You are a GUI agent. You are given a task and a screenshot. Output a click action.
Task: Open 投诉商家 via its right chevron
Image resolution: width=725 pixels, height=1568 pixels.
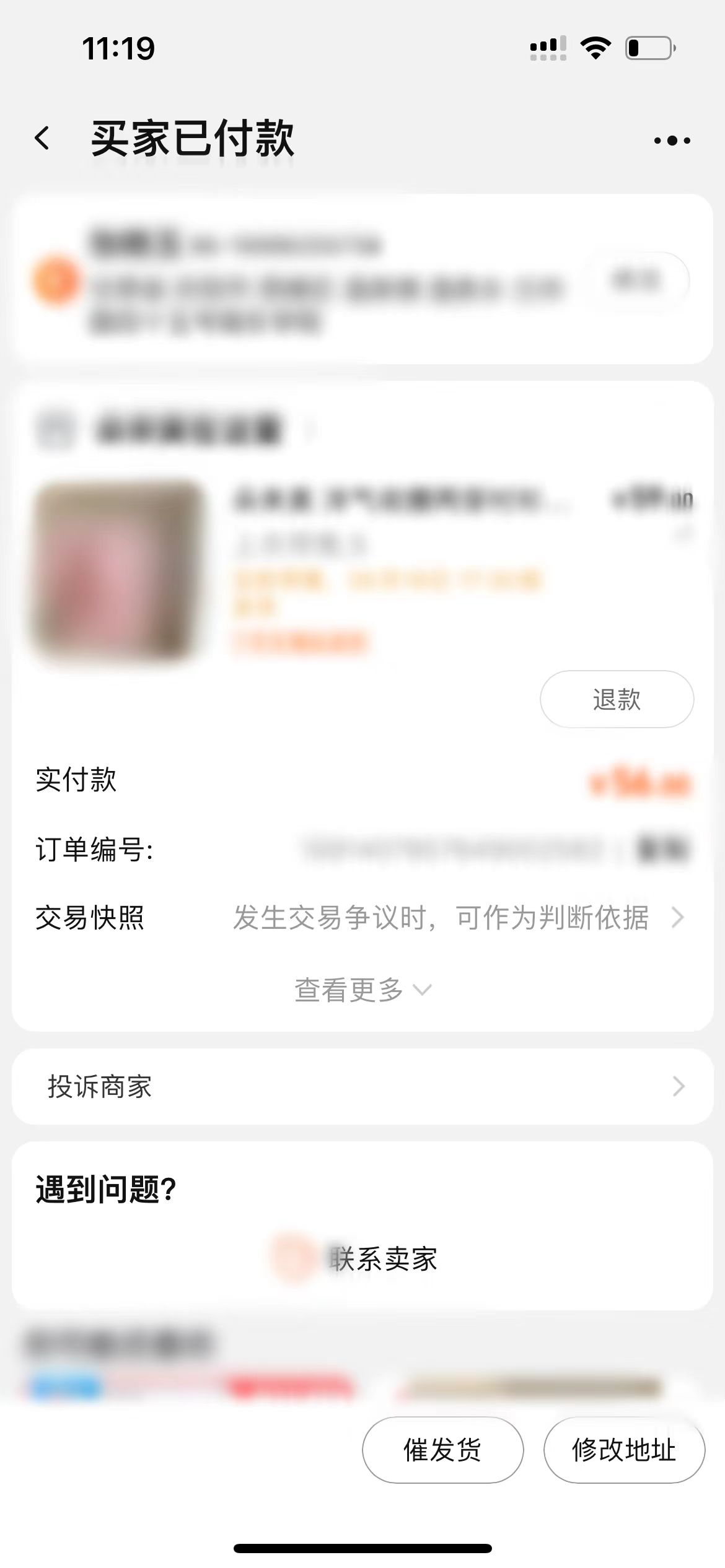679,1086
